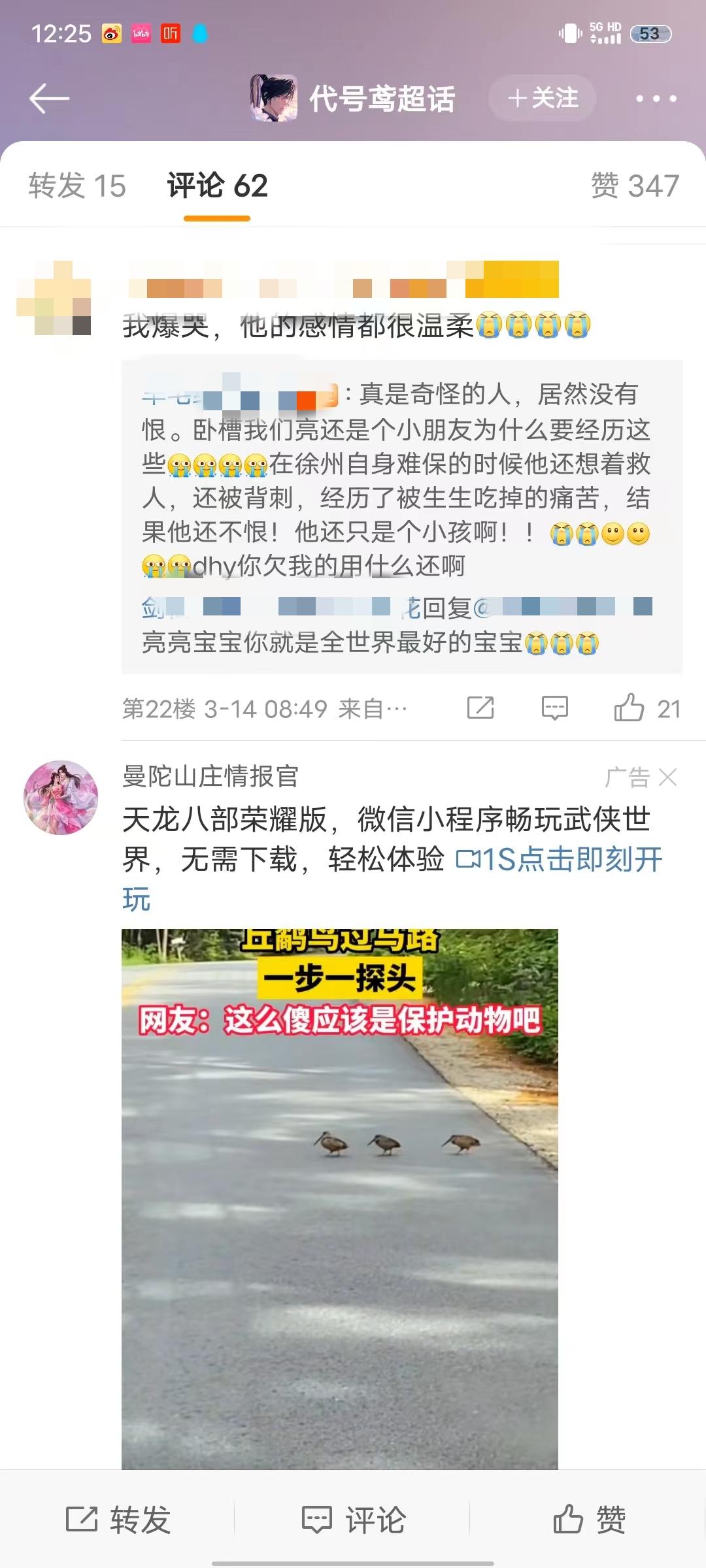Viewport: 706px width, 1568px height.
Task: Repost the 22nd floor comment
Action: click(x=480, y=708)
